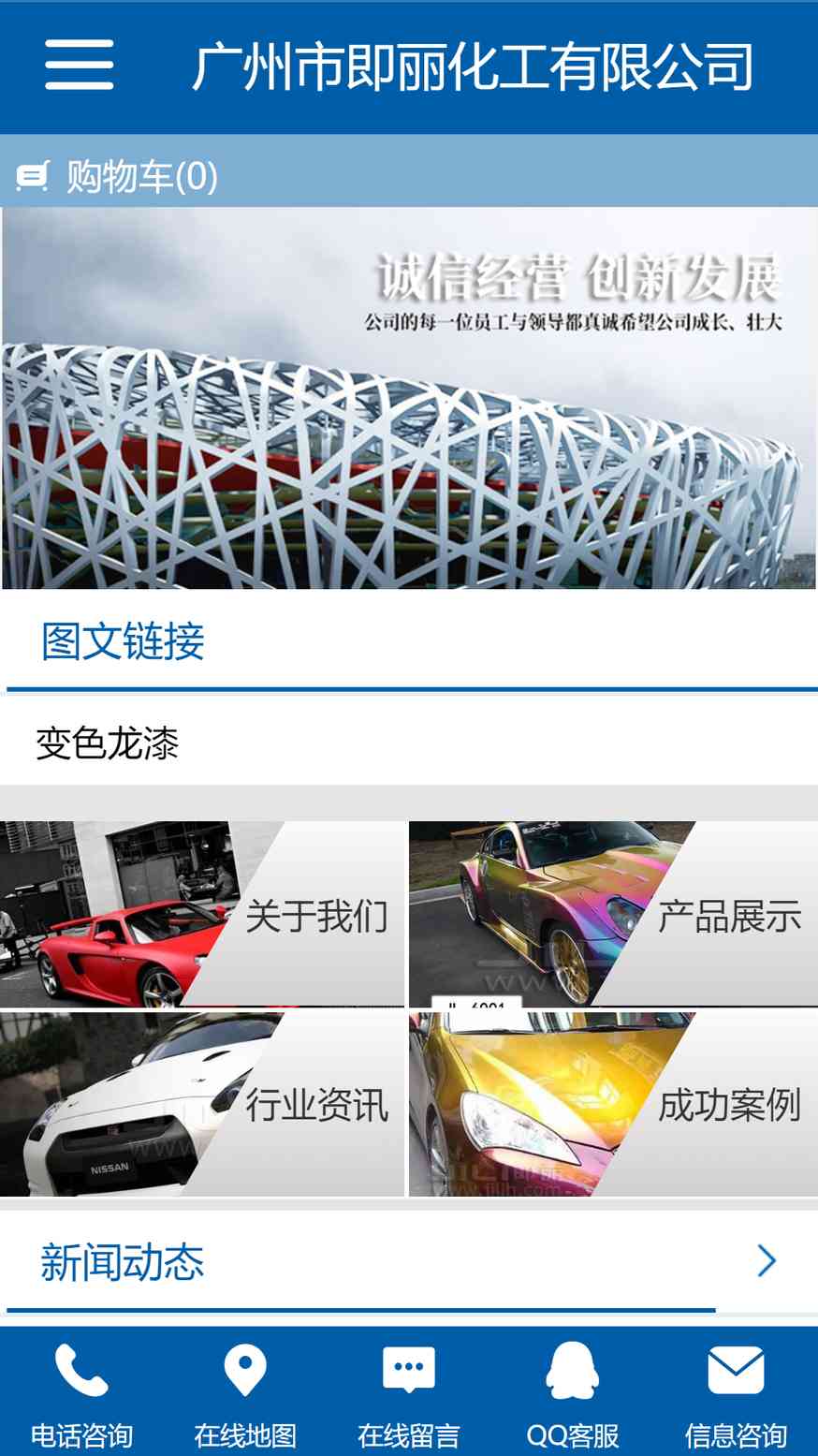Open the shopping cart 购物车(0)
The height and width of the screenshot is (1456, 818).
[x=117, y=176]
